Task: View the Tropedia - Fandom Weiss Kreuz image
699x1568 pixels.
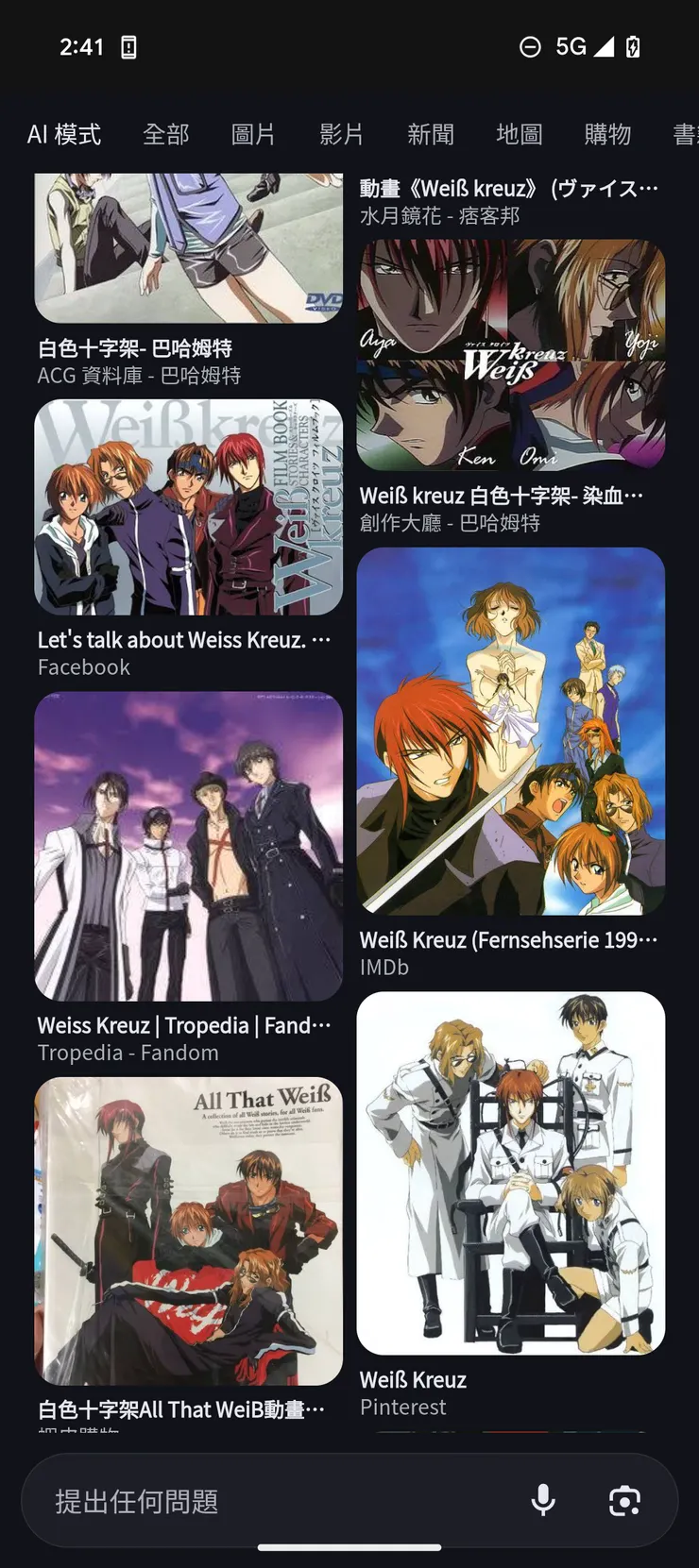Action: point(188,846)
